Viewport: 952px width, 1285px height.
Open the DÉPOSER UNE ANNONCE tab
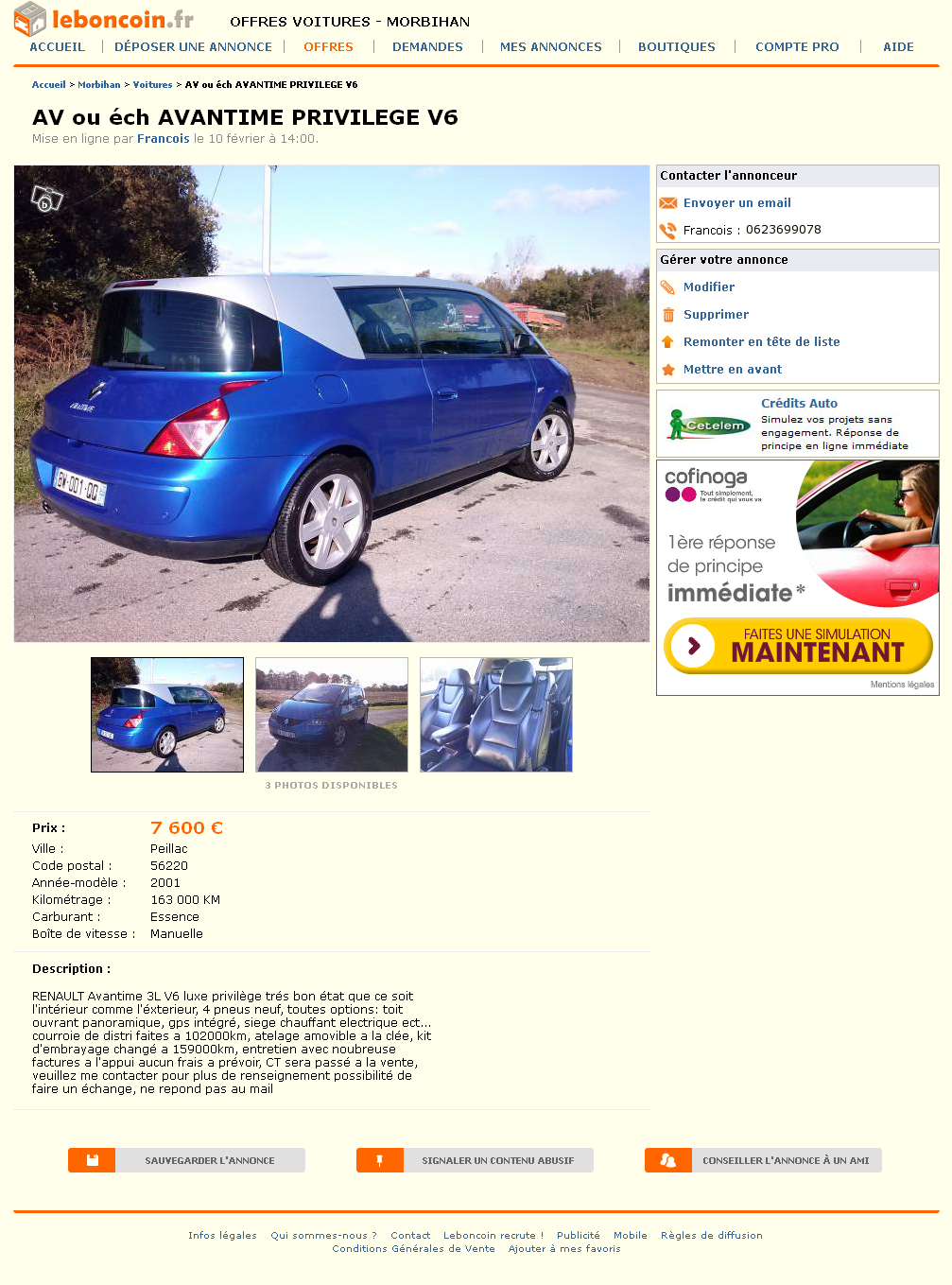pos(193,46)
